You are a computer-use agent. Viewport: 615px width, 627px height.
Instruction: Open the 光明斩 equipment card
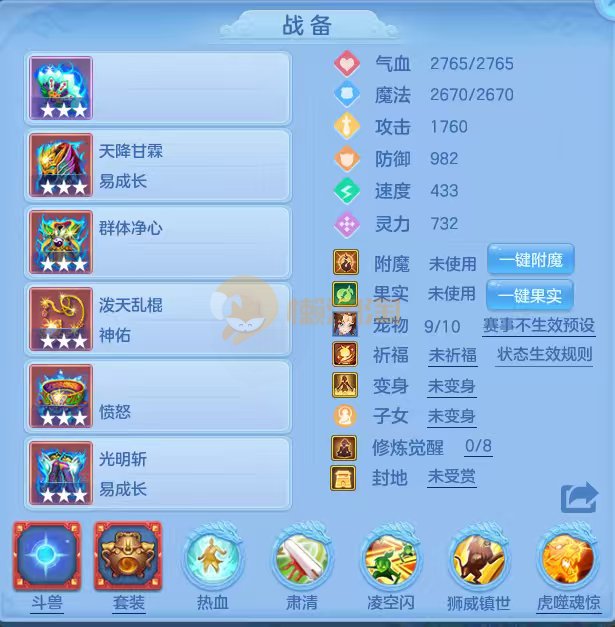160,474
